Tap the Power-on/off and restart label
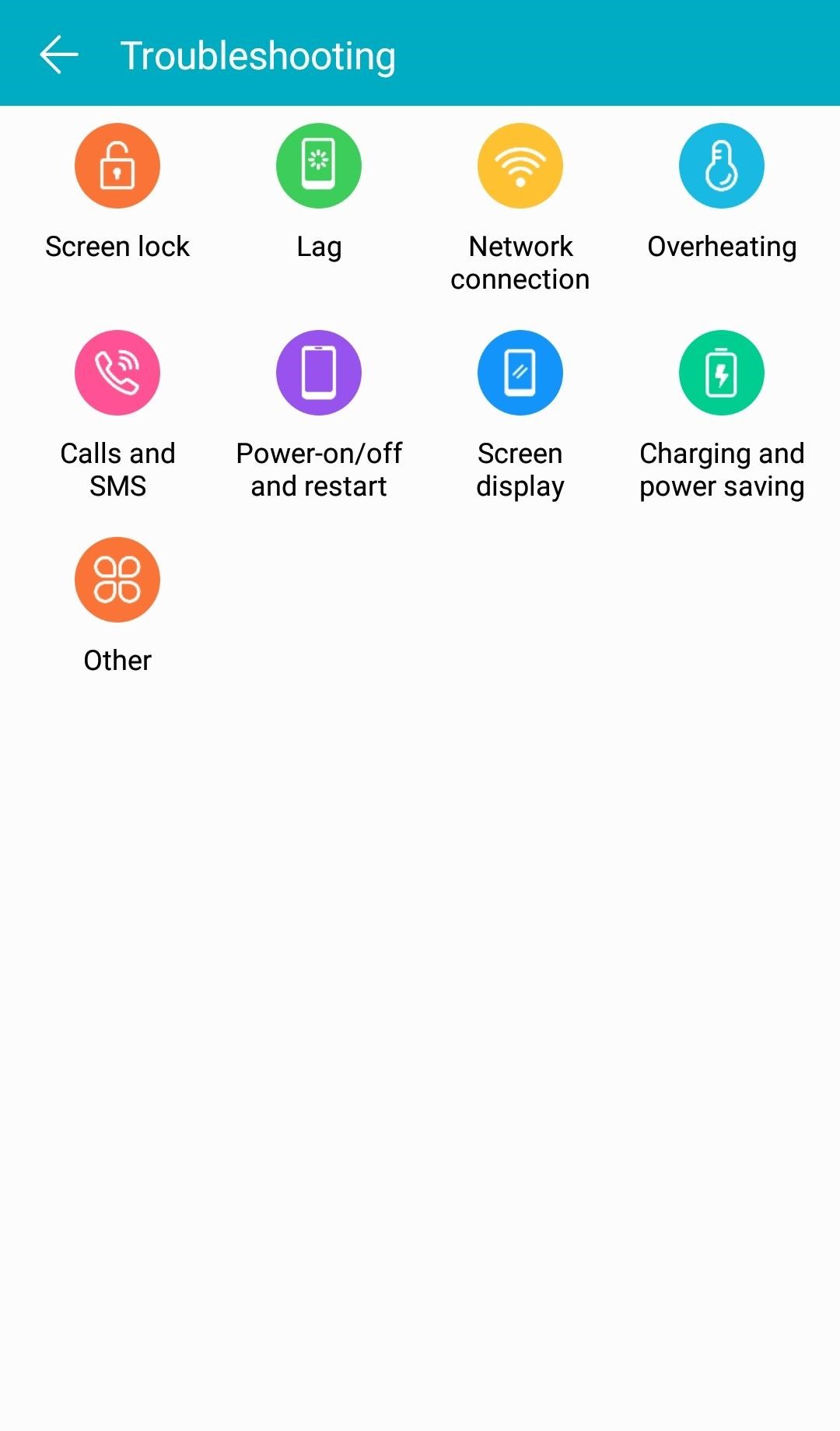This screenshot has width=840, height=1431. coord(318,470)
